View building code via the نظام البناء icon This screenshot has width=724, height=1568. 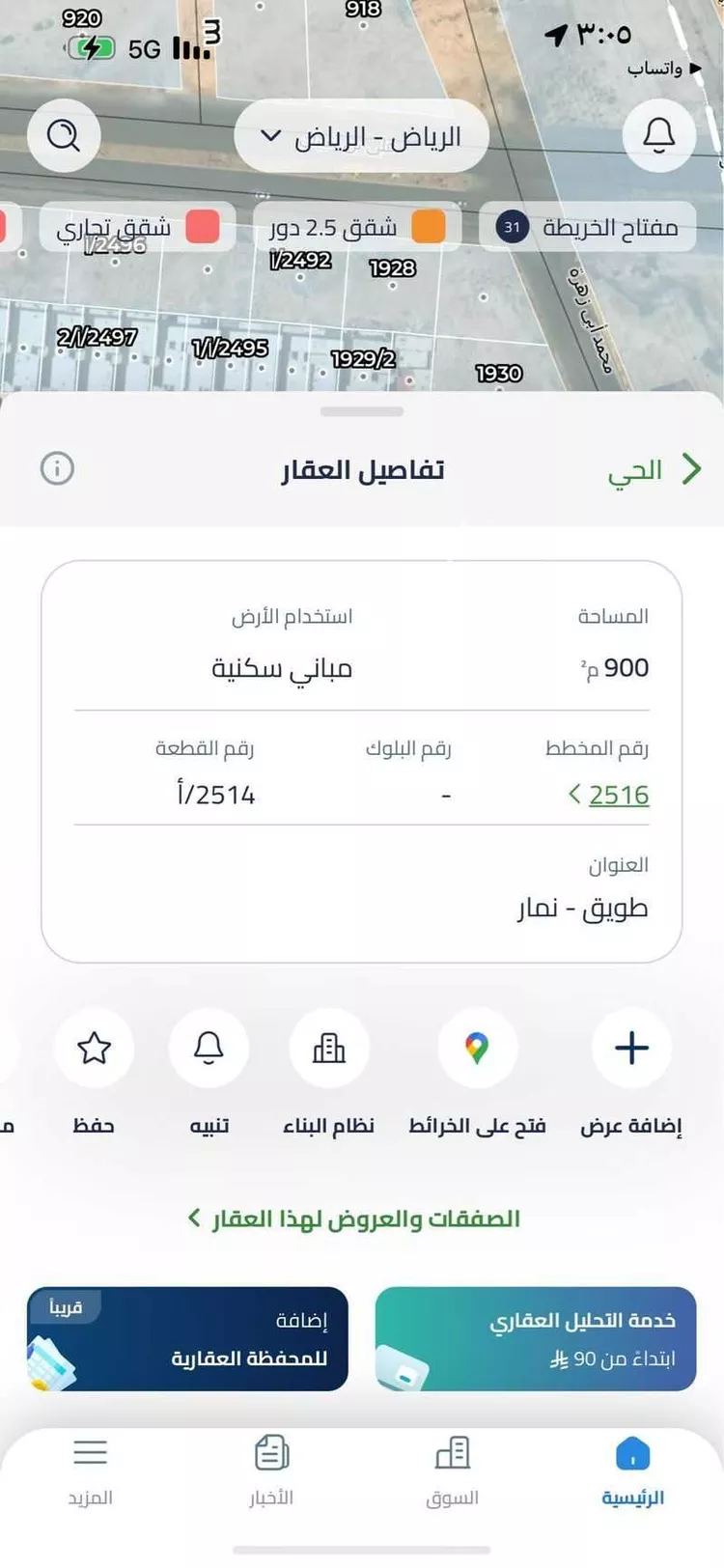pyautogui.click(x=330, y=1049)
